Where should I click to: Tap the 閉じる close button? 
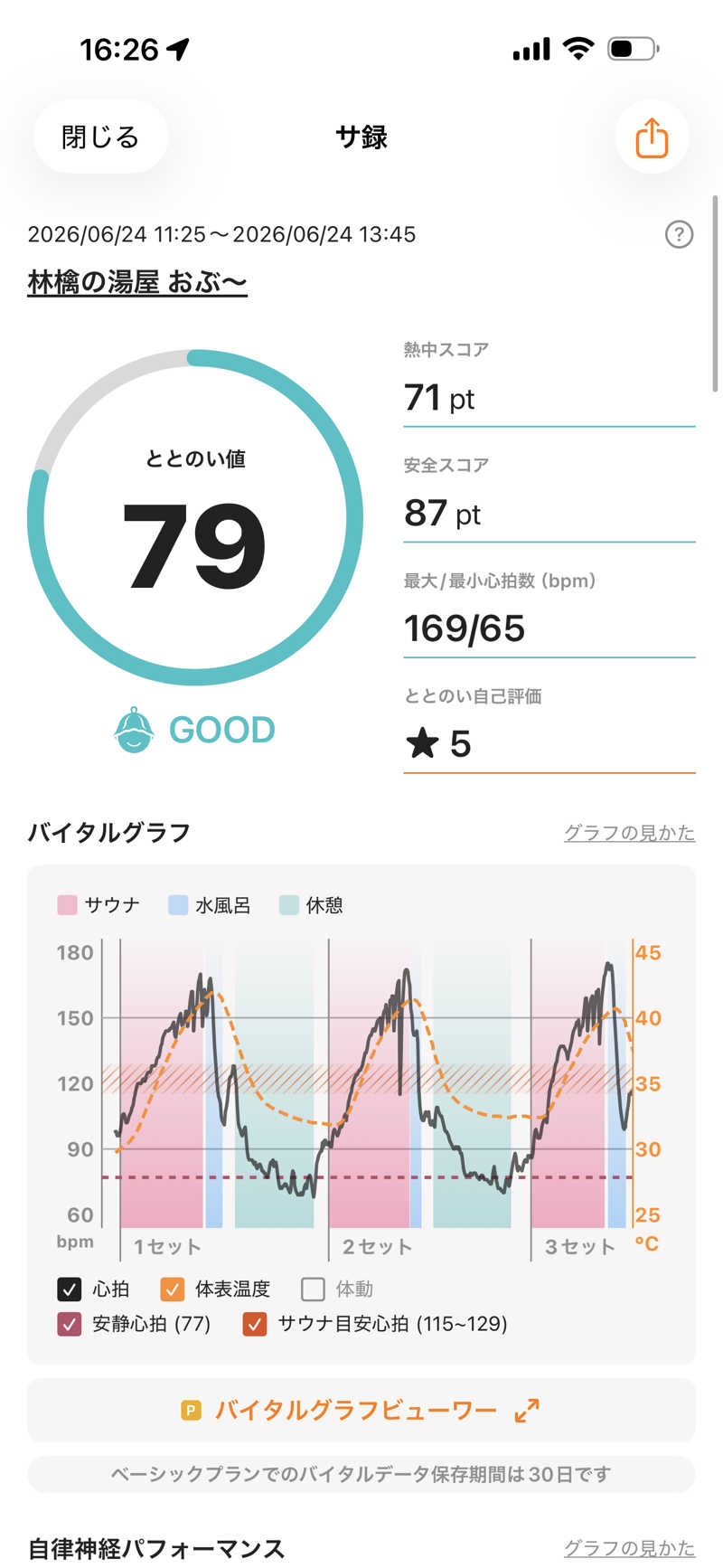pyautogui.click(x=100, y=137)
